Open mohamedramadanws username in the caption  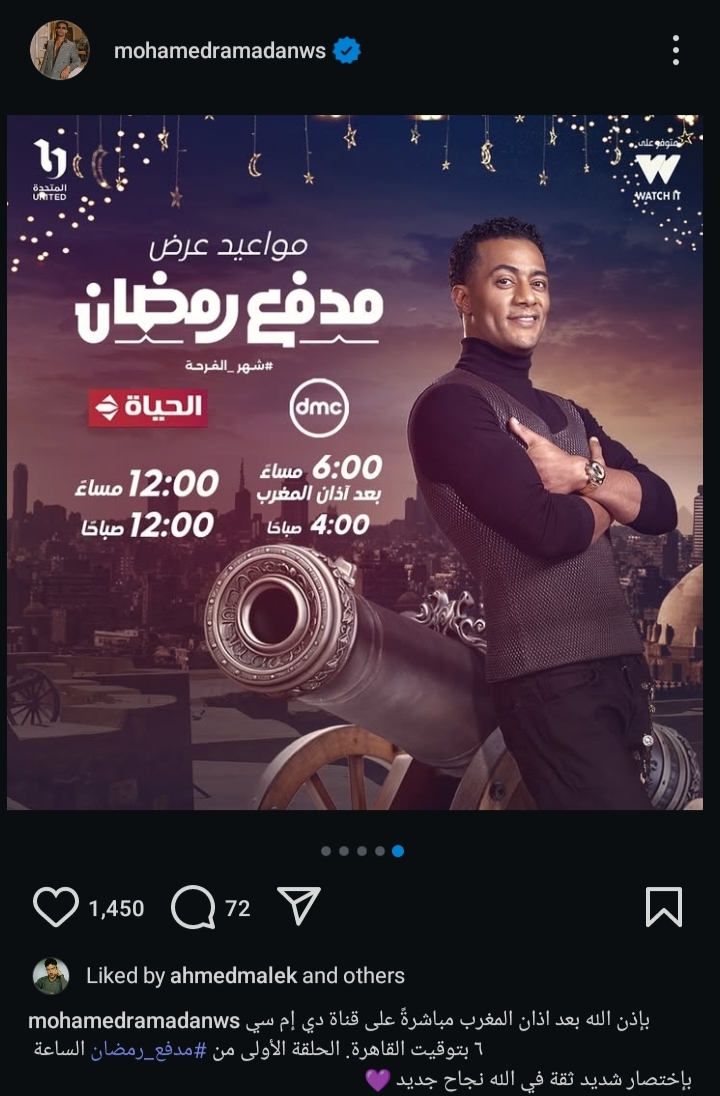pyautogui.click(x=134, y=1021)
